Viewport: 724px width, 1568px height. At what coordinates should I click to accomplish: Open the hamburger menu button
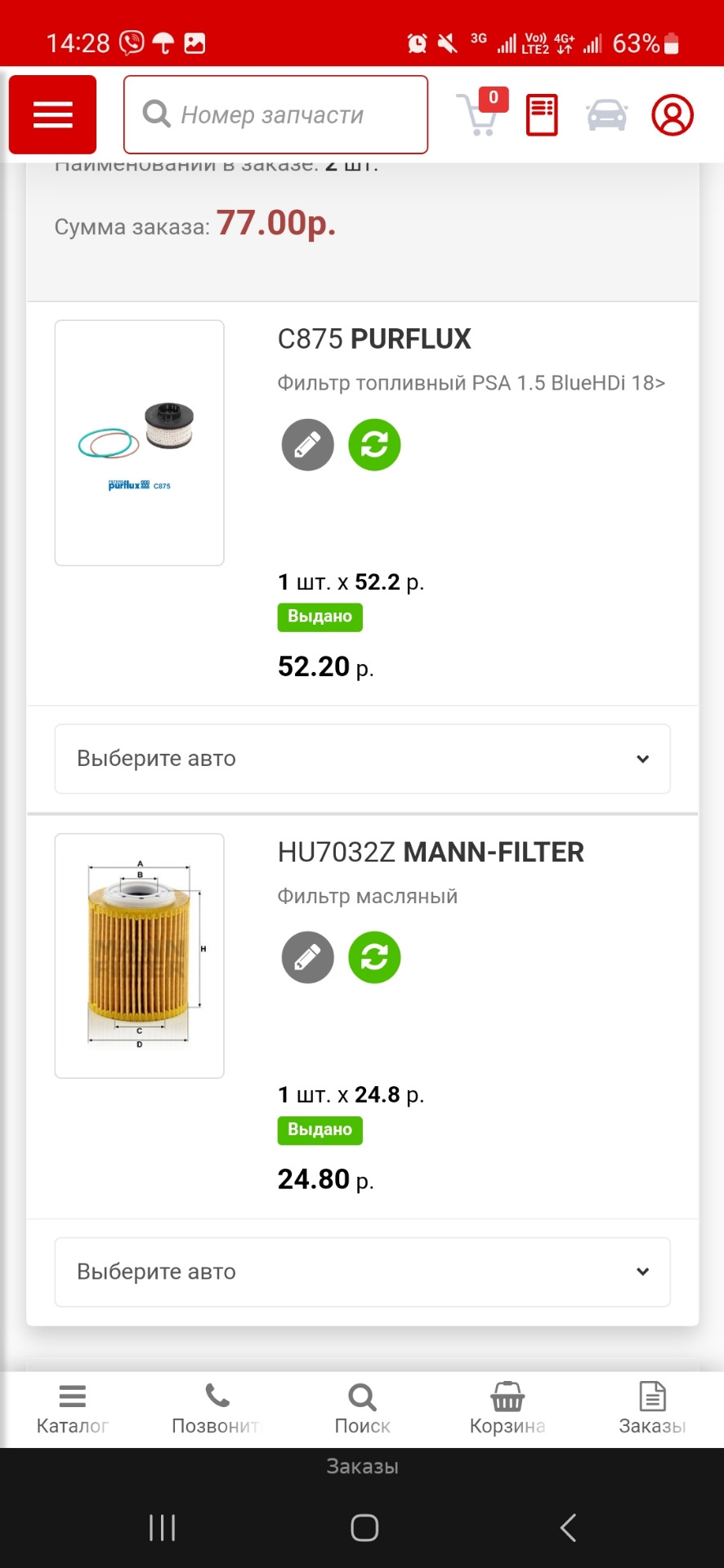point(53,114)
